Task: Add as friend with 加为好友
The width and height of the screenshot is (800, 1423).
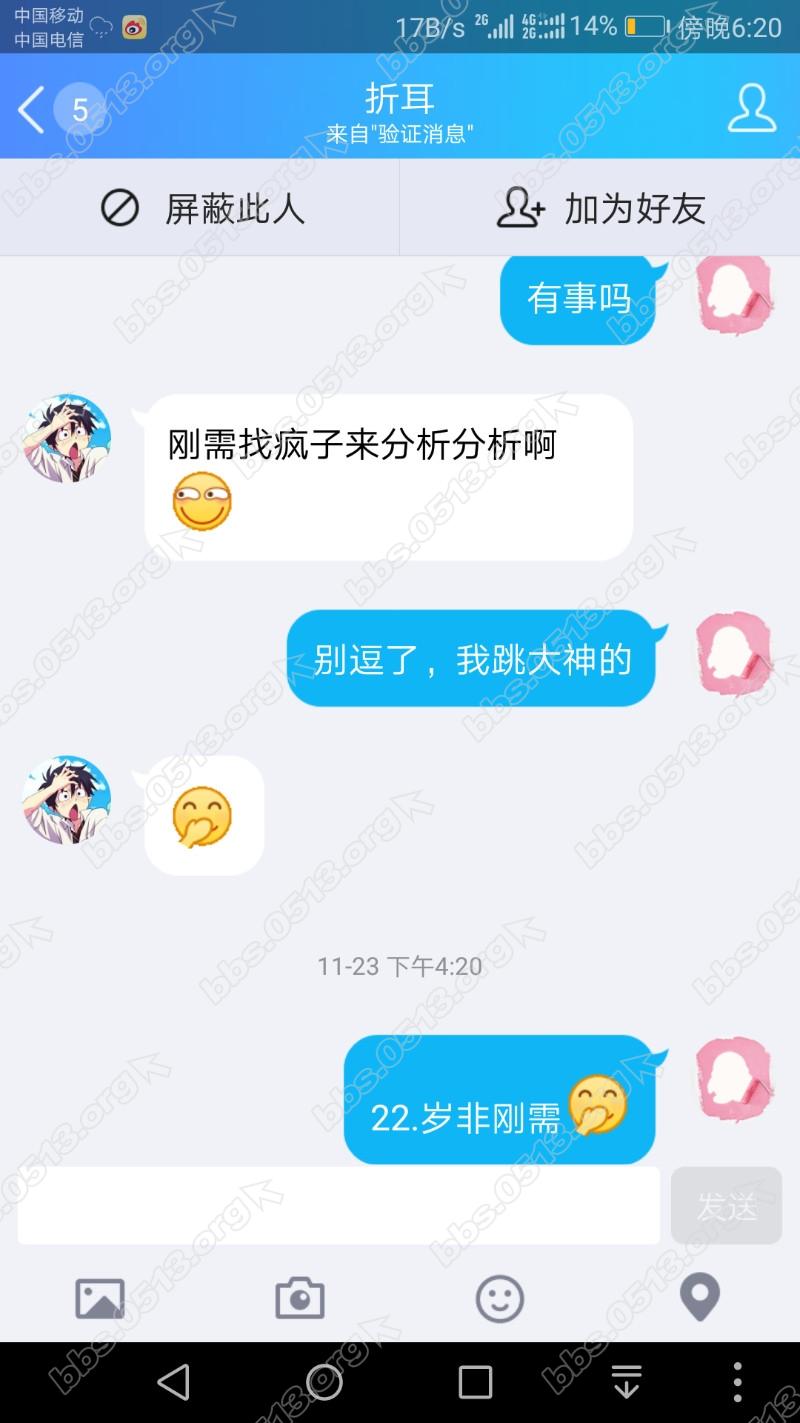Action: tap(601, 209)
